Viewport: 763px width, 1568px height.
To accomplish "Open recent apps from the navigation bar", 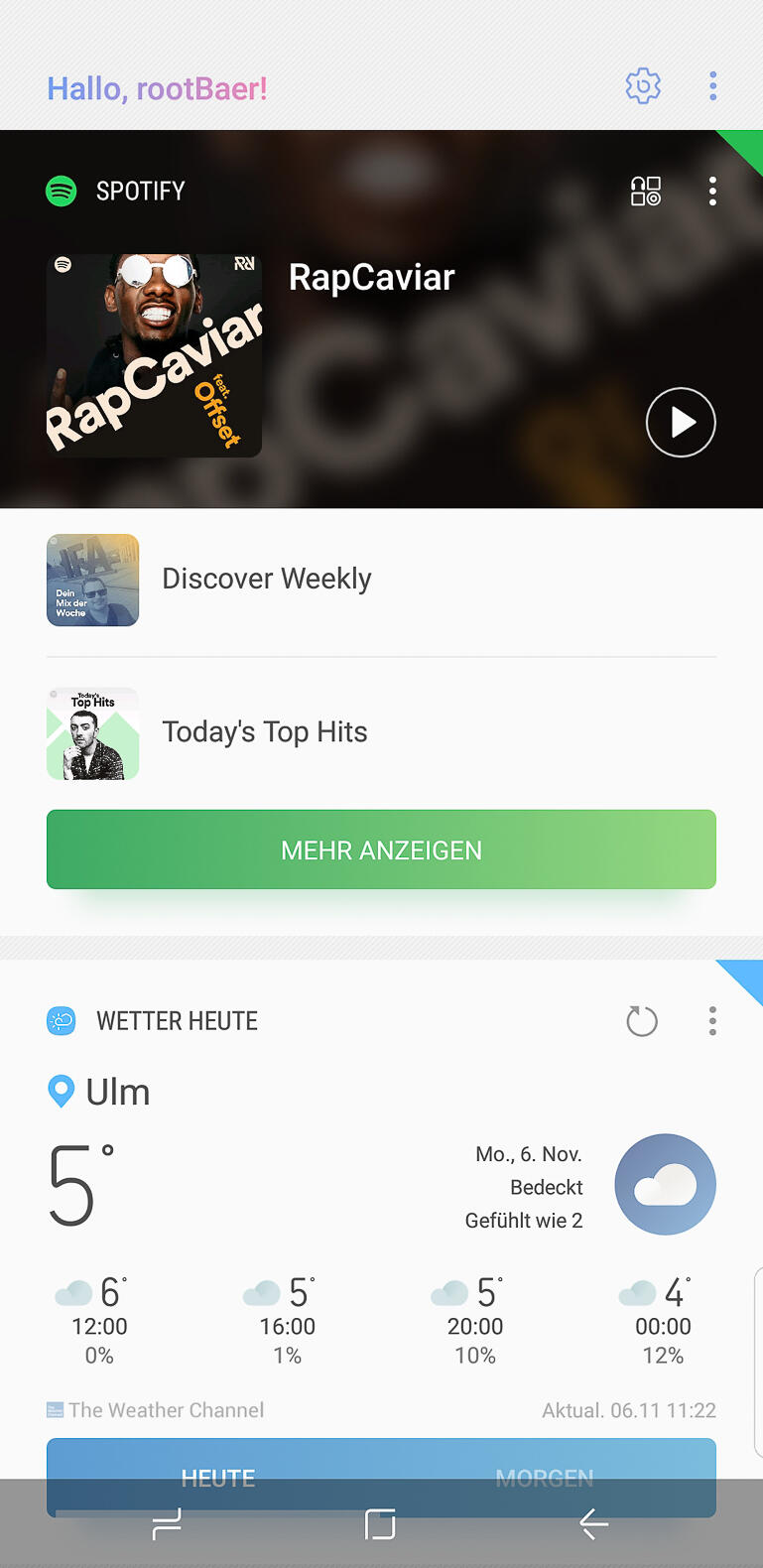I will click(x=167, y=1524).
